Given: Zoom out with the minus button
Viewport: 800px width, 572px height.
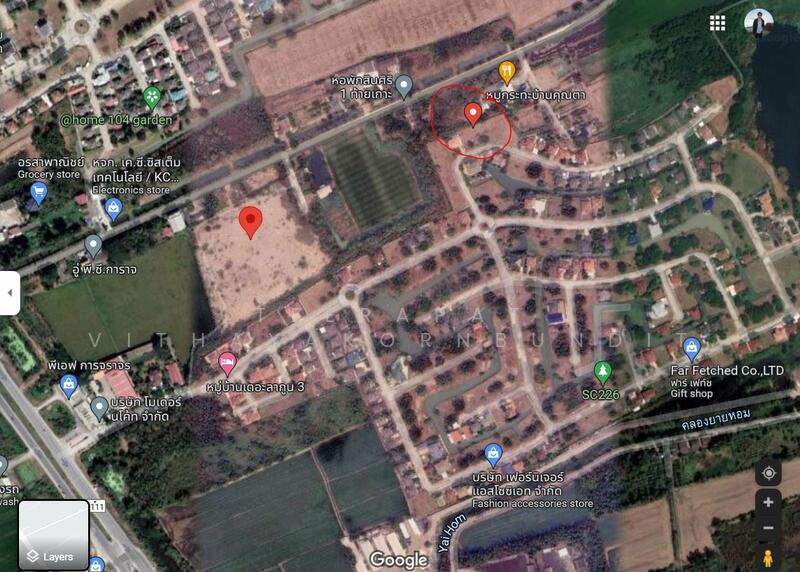Looking at the screenshot, I should click(768, 528).
